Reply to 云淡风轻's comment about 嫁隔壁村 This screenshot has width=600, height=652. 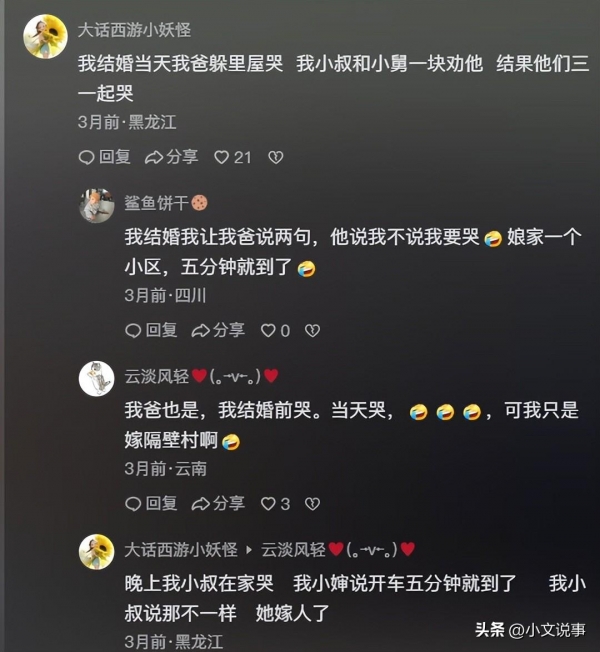coord(151,503)
